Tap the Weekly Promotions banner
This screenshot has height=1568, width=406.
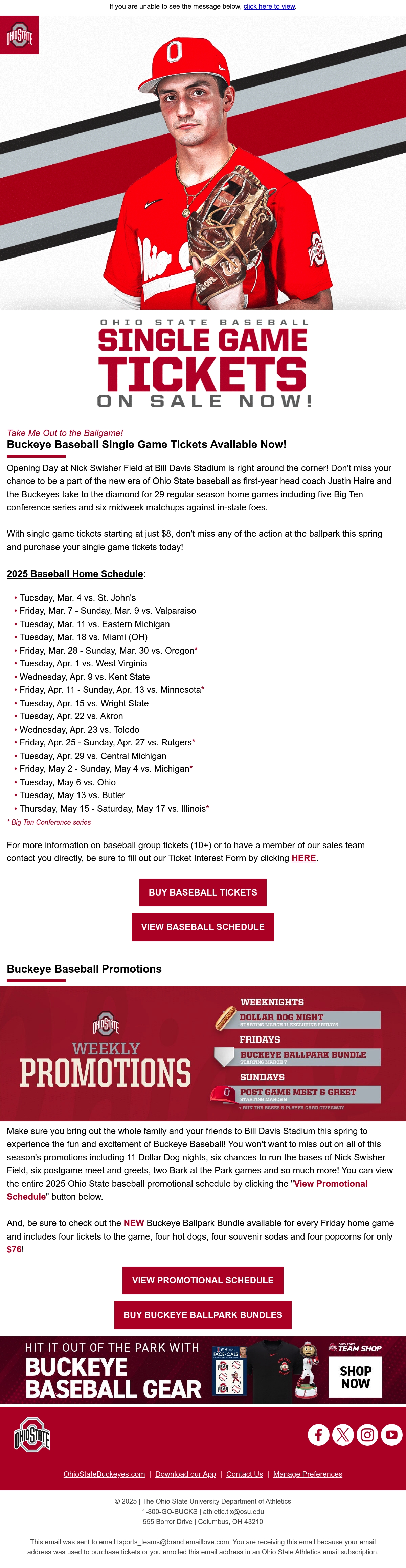pyautogui.click(x=203, y=1054)
